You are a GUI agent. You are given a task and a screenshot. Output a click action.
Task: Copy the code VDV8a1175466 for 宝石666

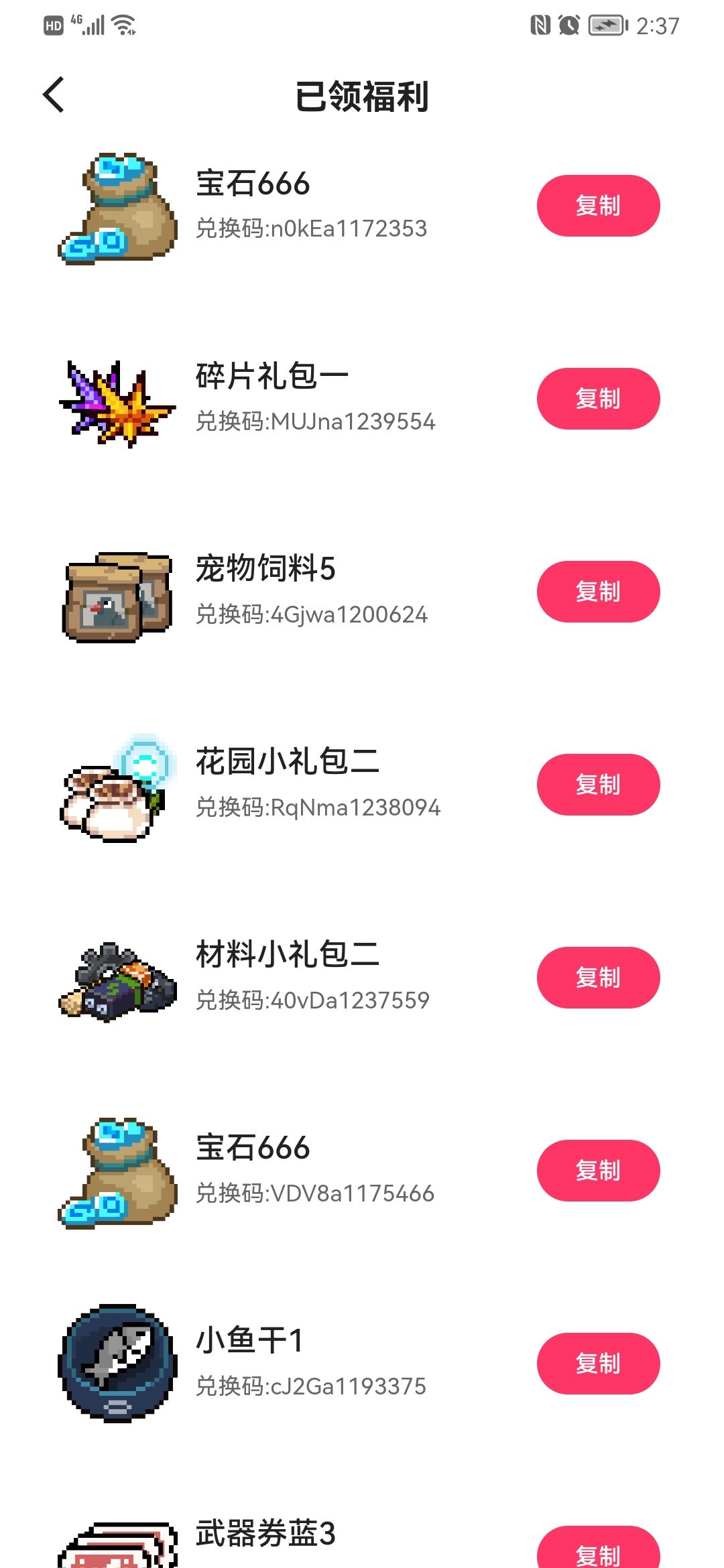598,1171
